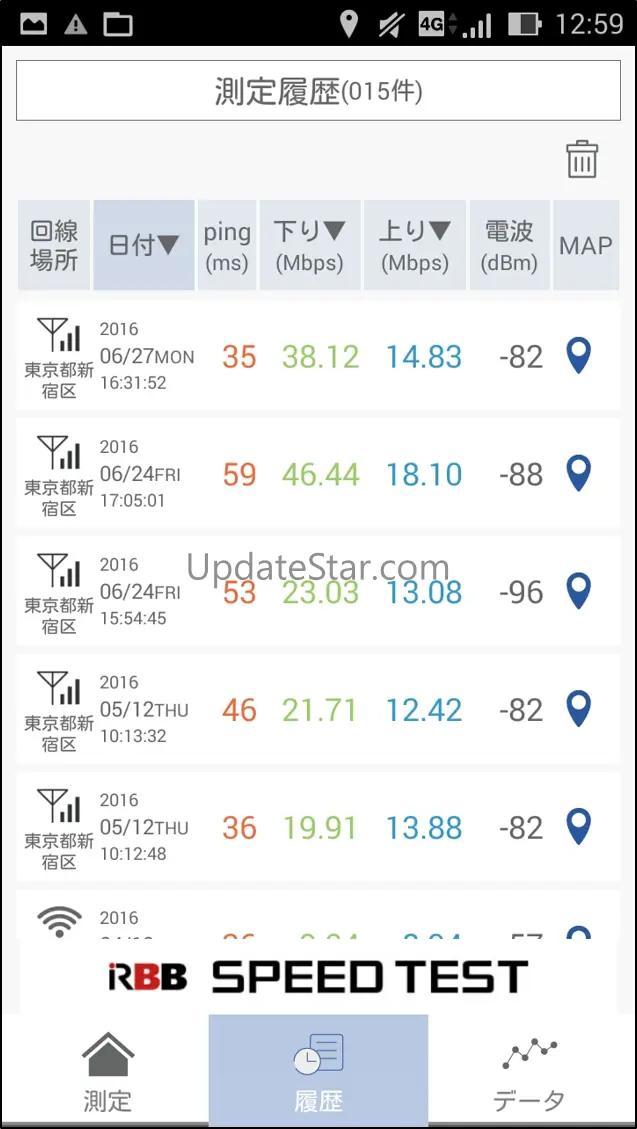Go to the データ tab
The width and height of the screenshot is (637, 1129).
click(529, 1072)
